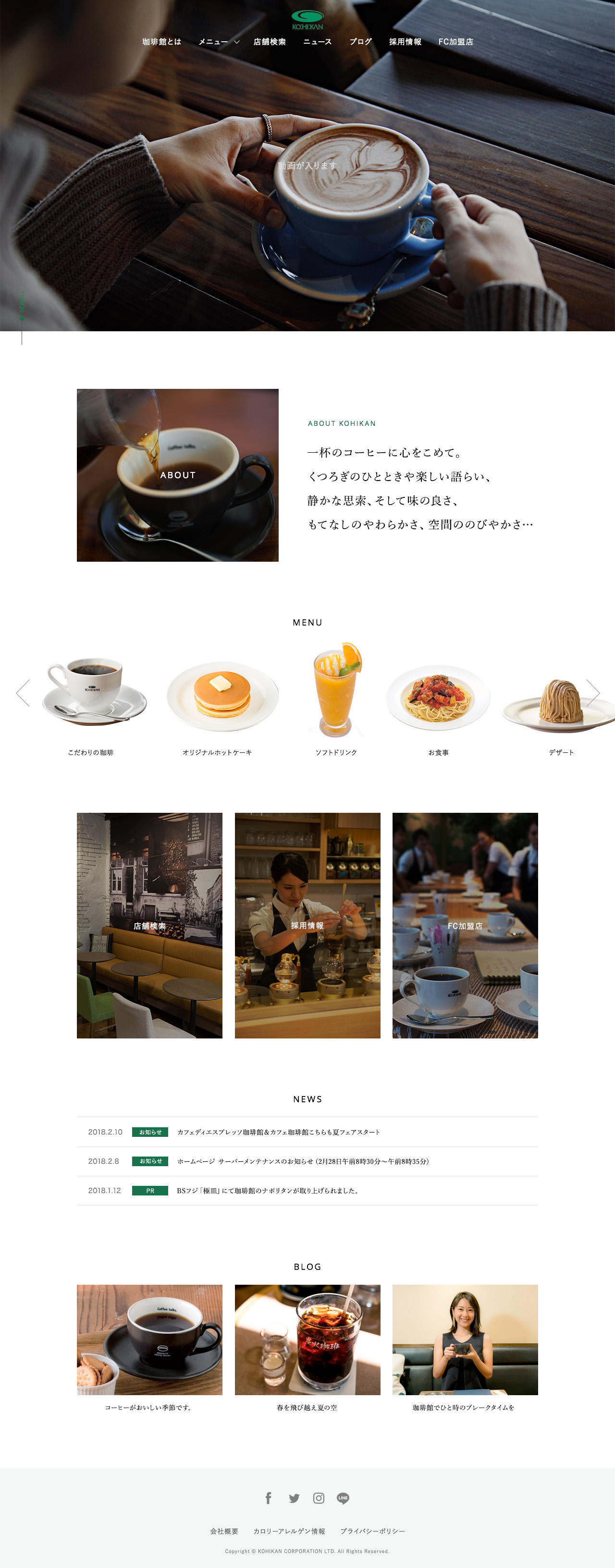
Task: Open 珈琲館とは navigation item
Action: click(161, 42)
